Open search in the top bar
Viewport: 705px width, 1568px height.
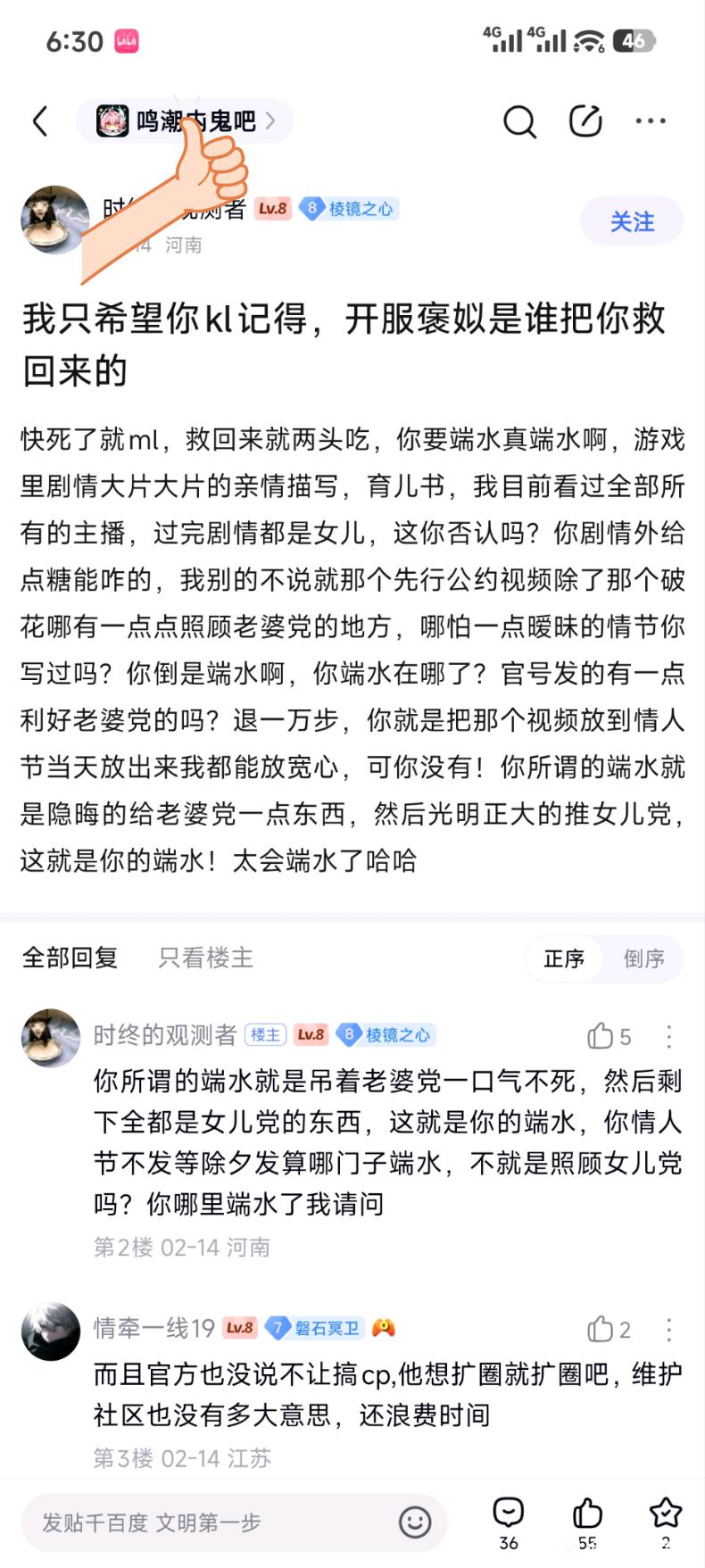(x=519, y=121)
